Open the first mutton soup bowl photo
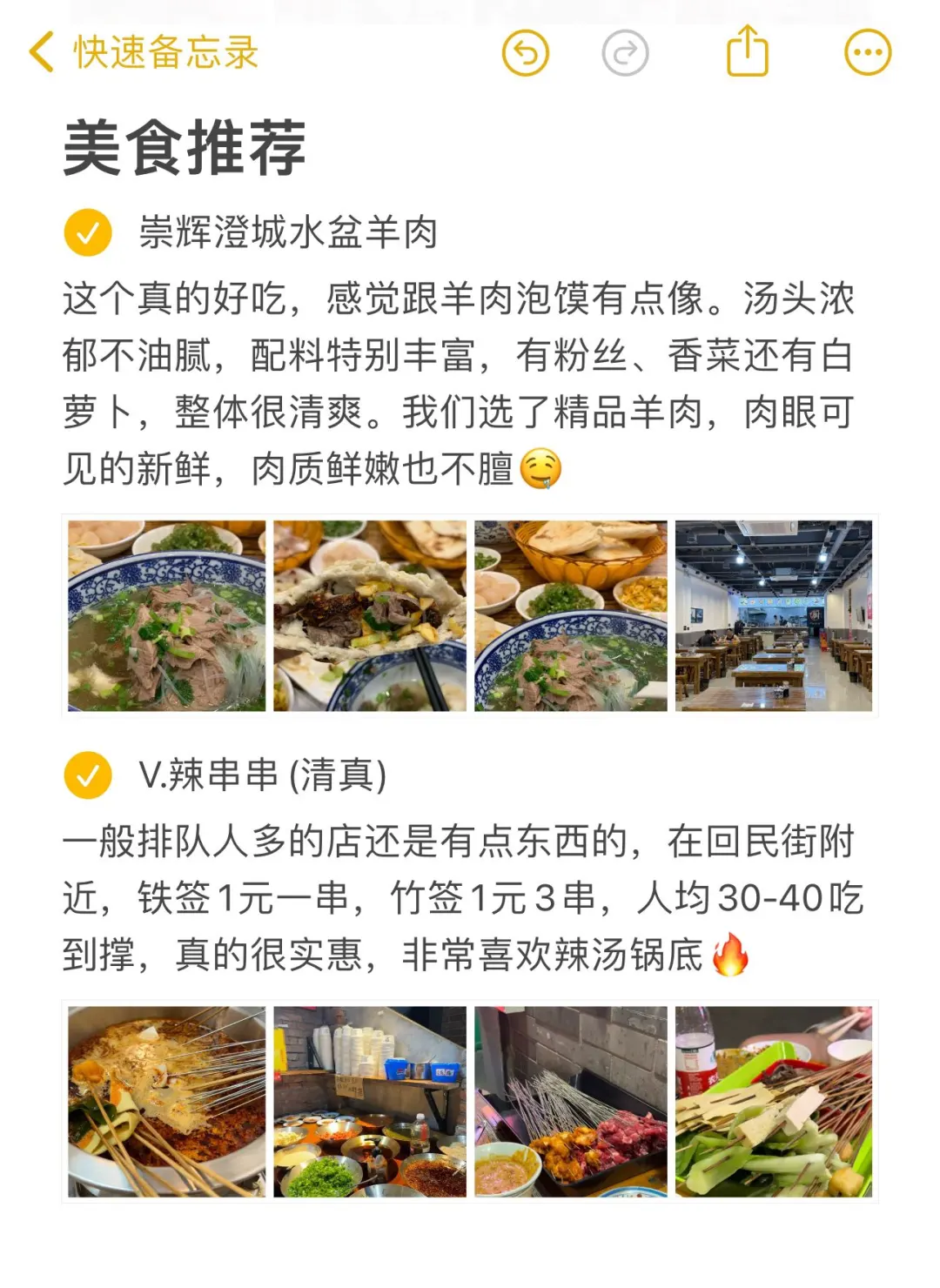 coord(167,616)
